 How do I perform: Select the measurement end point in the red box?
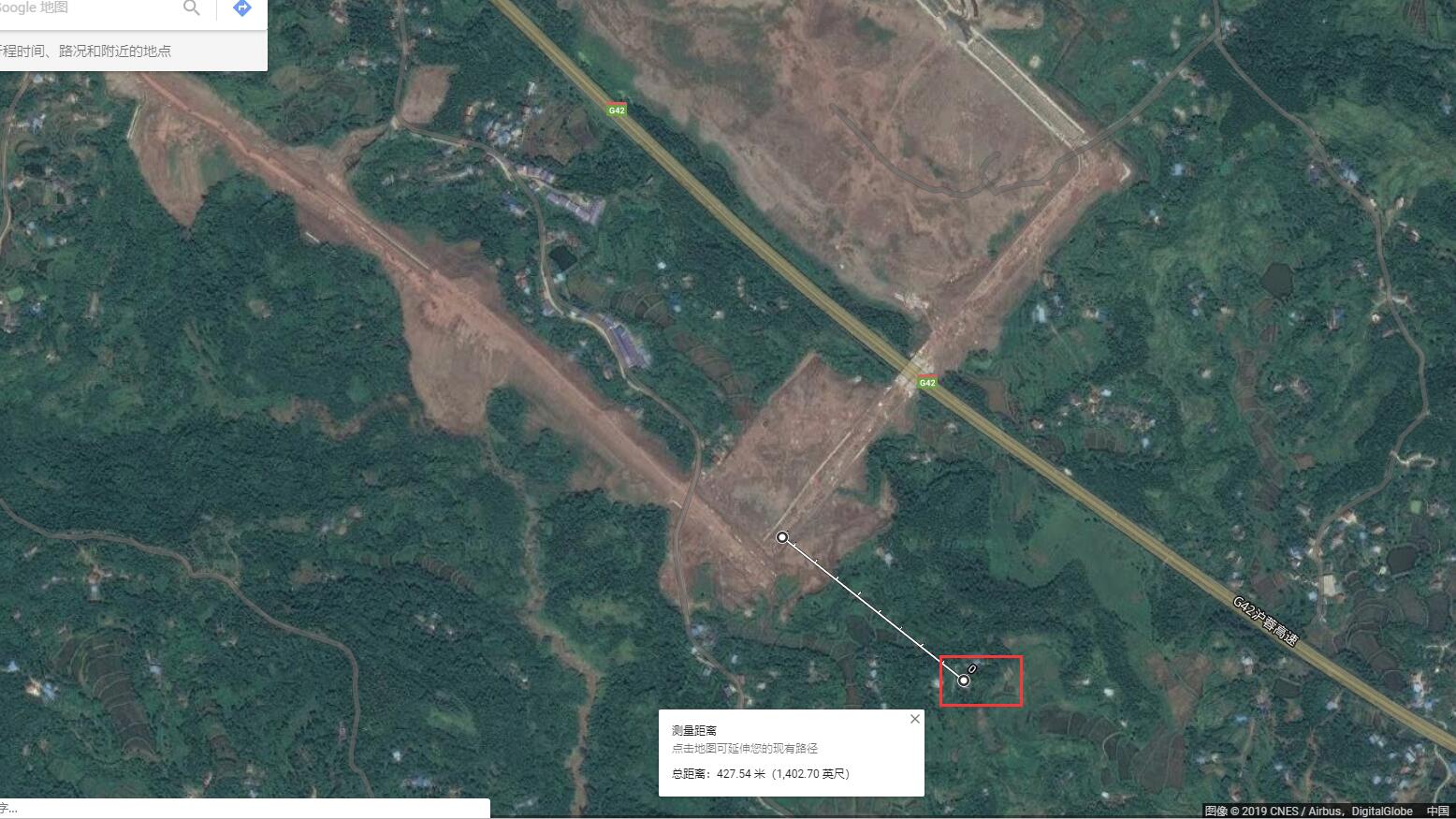tap(964, 680)
